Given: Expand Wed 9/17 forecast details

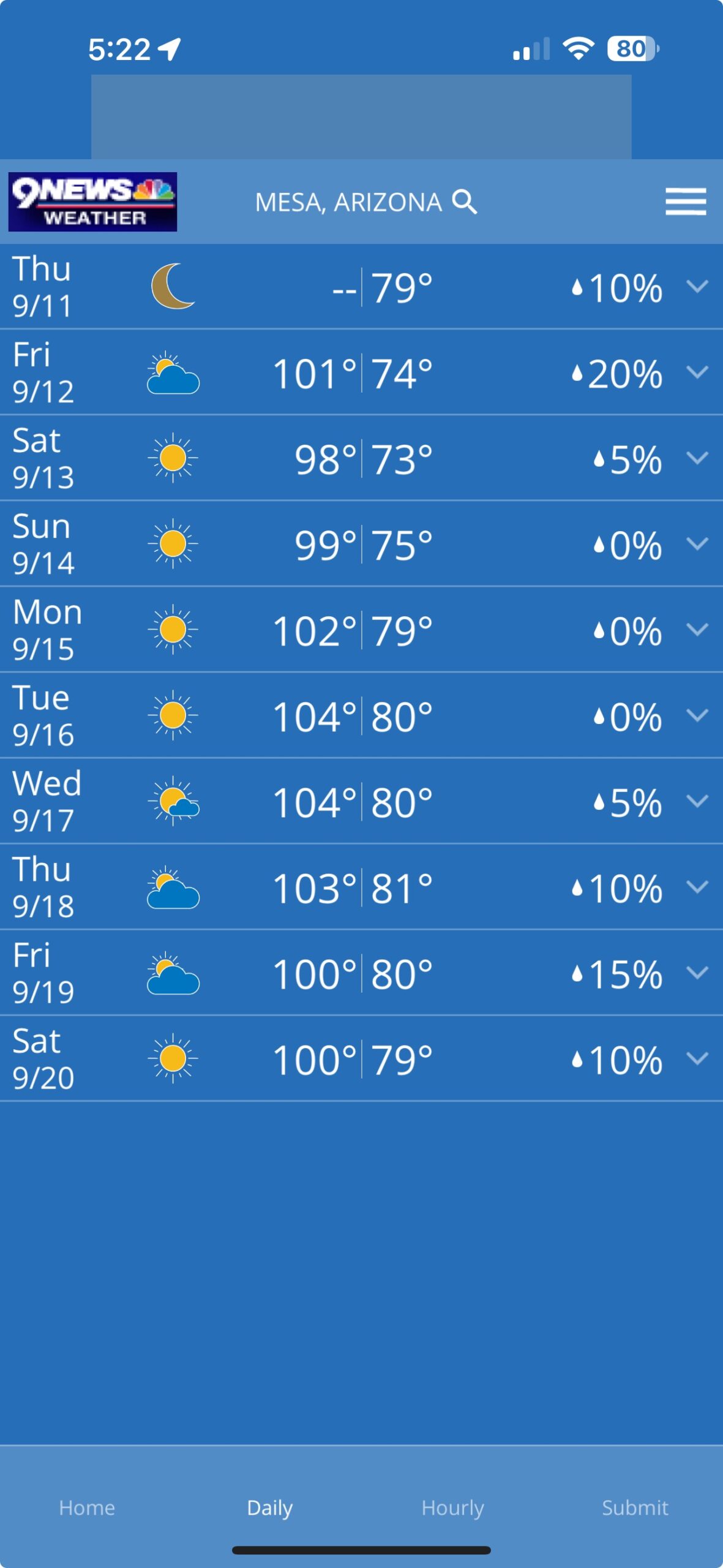Looking at the screenshot, I should 697,801.
